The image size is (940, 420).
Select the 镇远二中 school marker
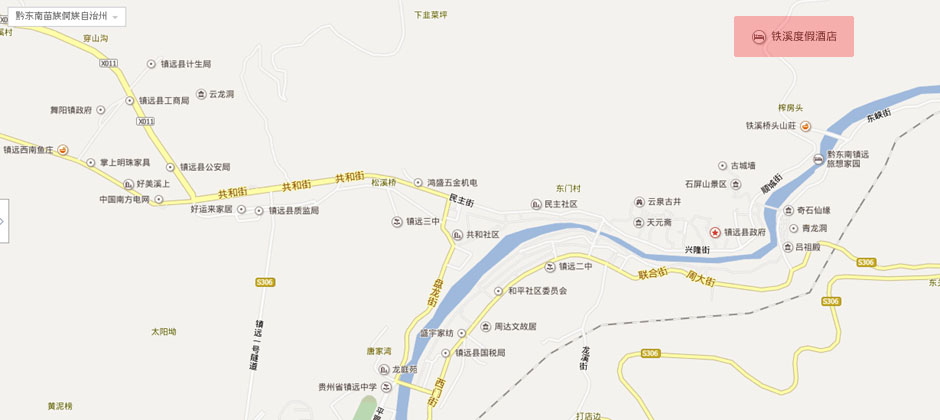click(x=549, y=266)
